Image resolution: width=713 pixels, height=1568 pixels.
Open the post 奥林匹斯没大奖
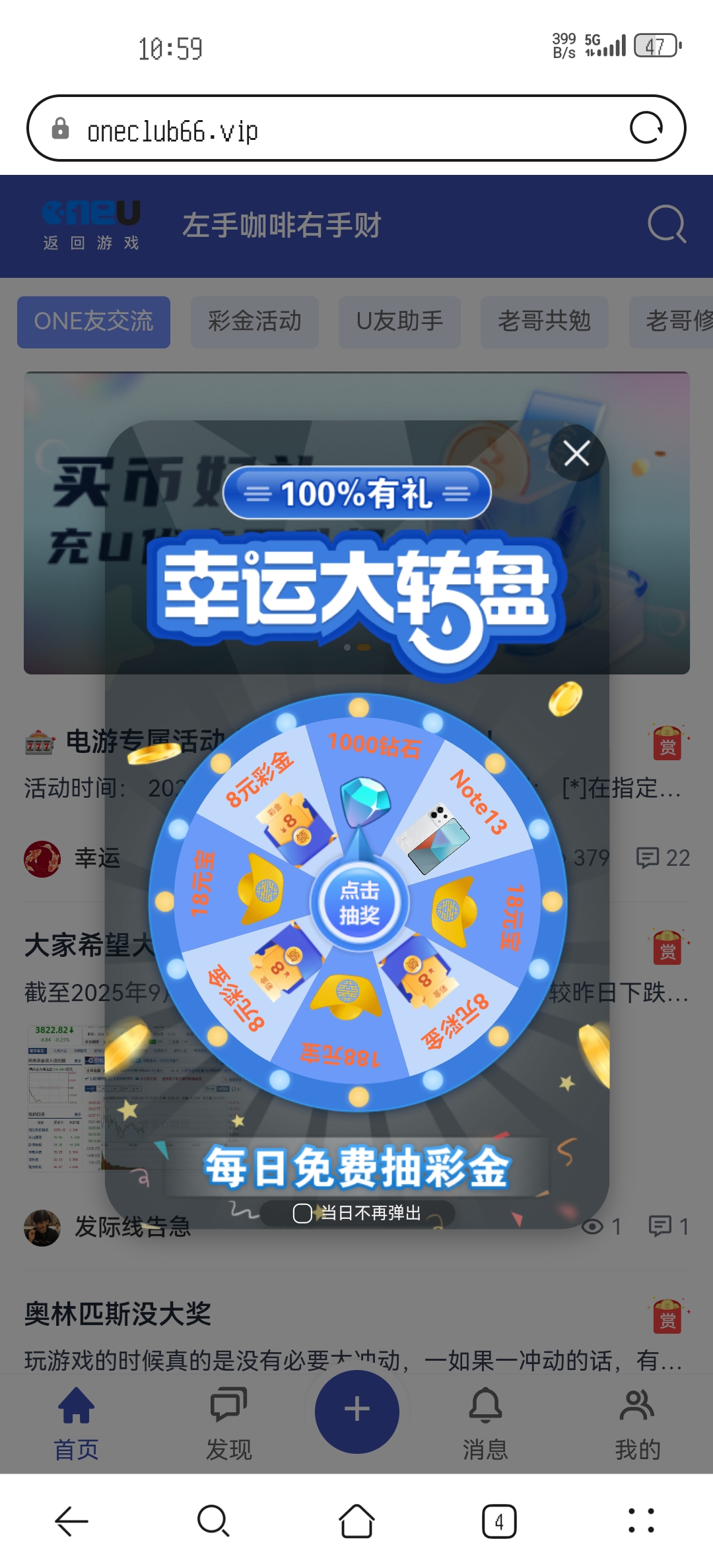pos(118,1314)
